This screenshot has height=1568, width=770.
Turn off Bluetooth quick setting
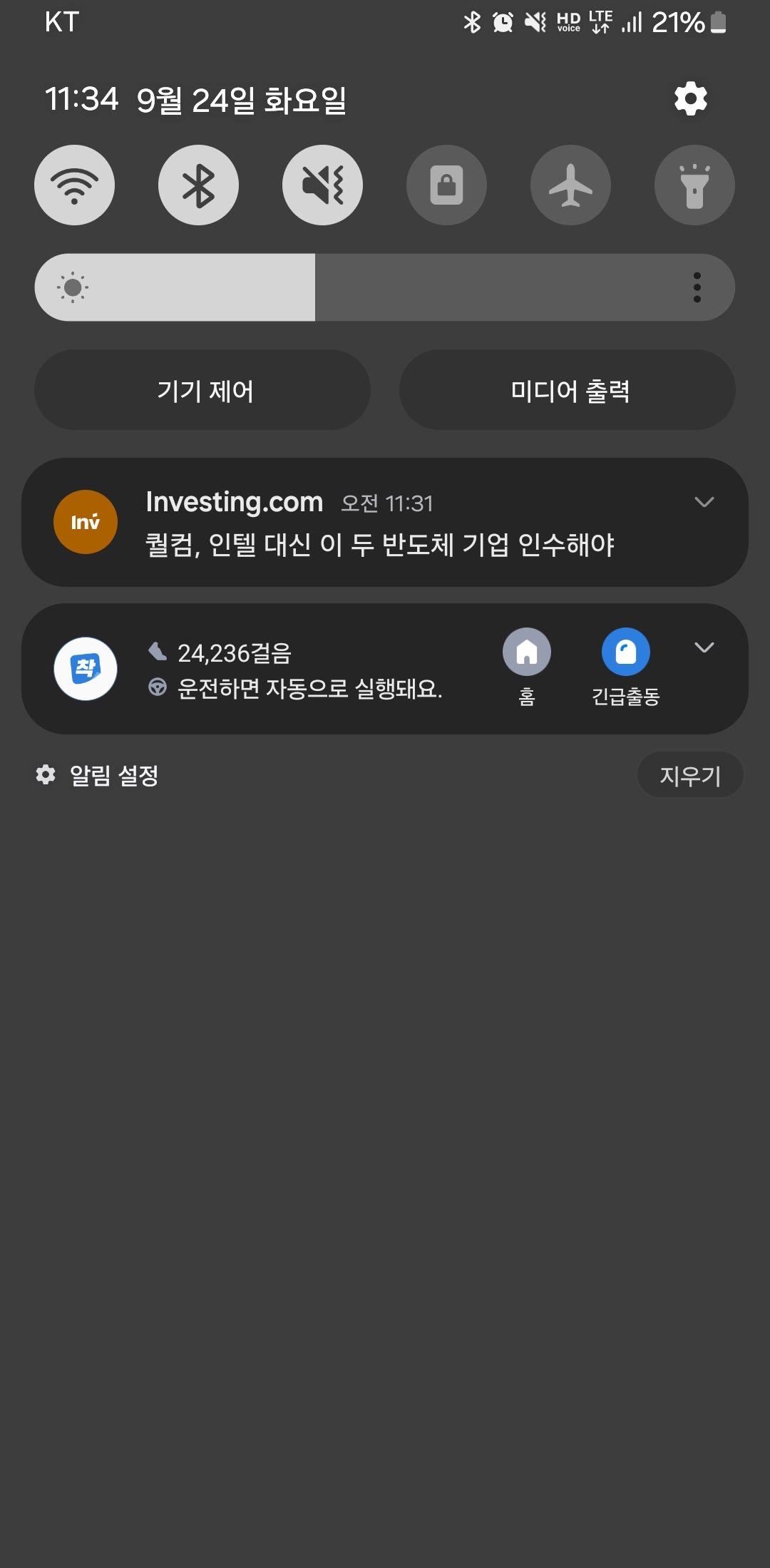pos(198,185)
